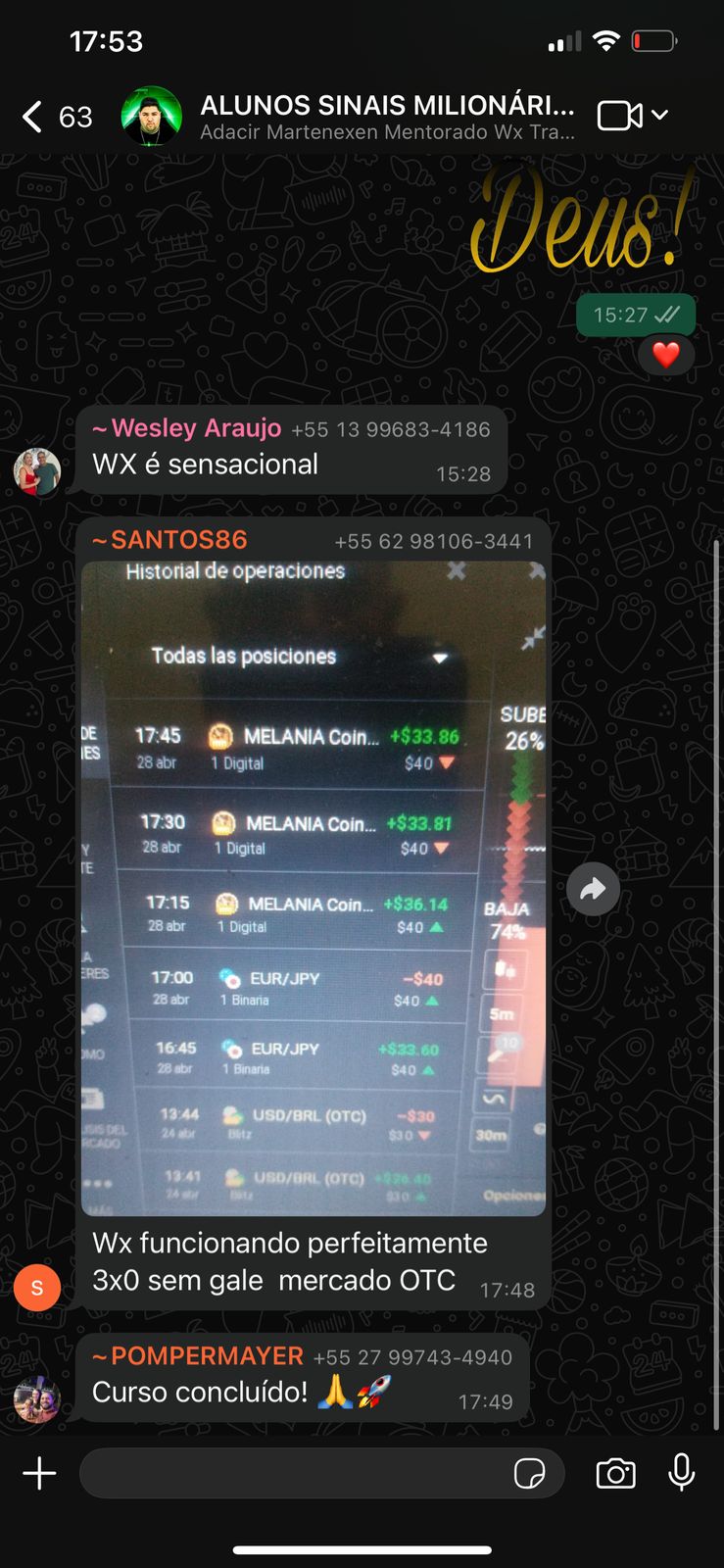Forward SANTOS86's screenshot using the share arrow

click(594, 888)
